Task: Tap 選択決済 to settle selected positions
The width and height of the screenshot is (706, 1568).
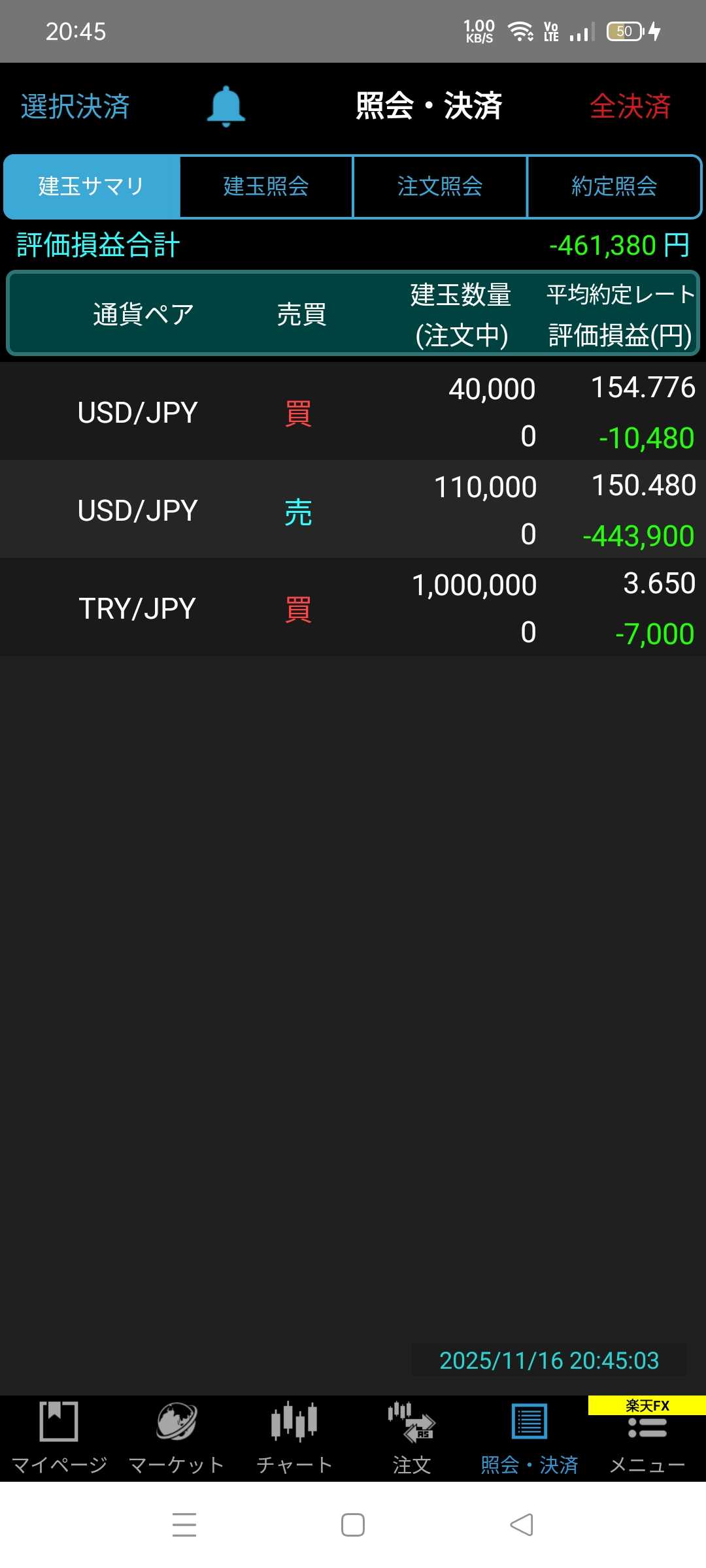Action: [x=75, y=106]
